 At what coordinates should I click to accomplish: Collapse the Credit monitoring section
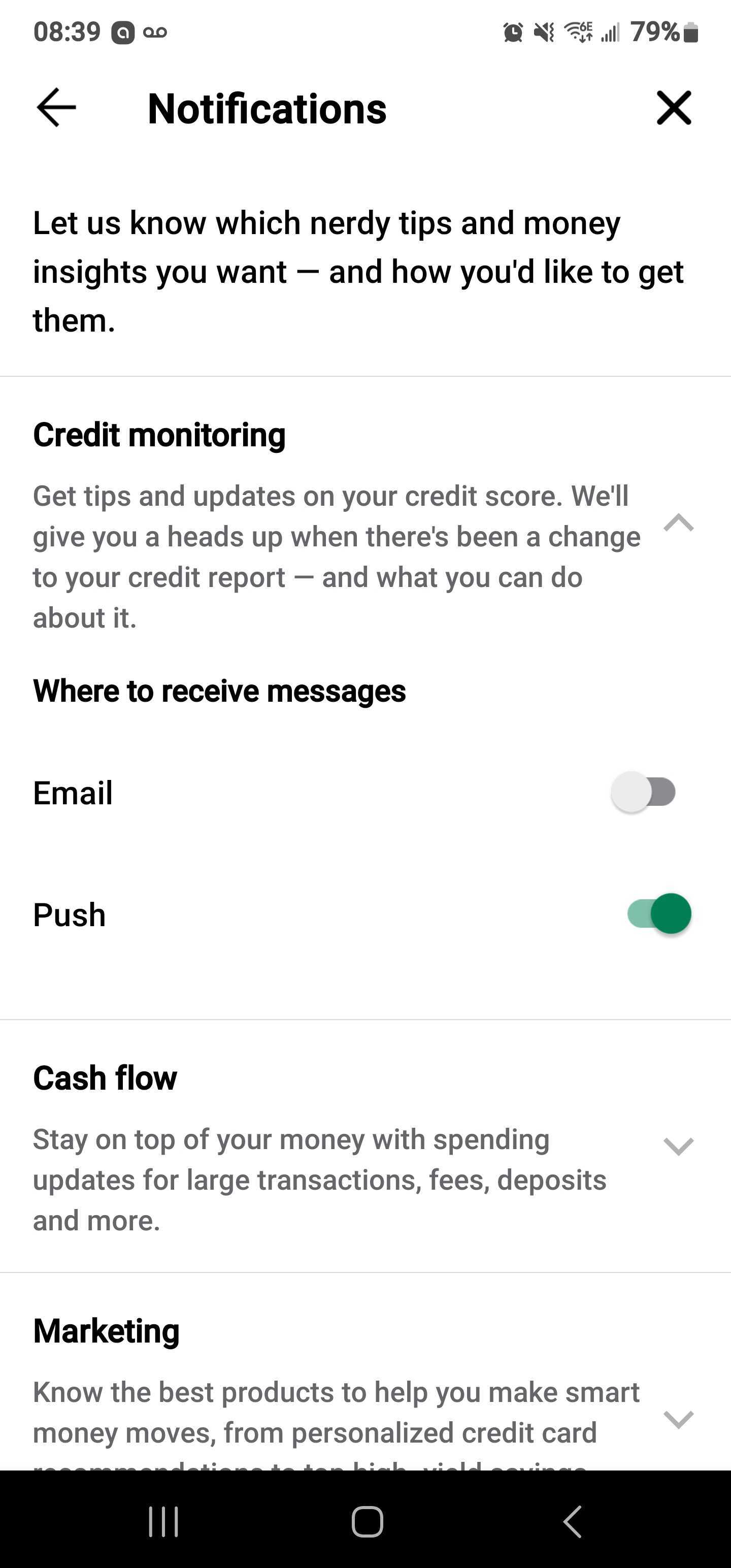(678, 523)
